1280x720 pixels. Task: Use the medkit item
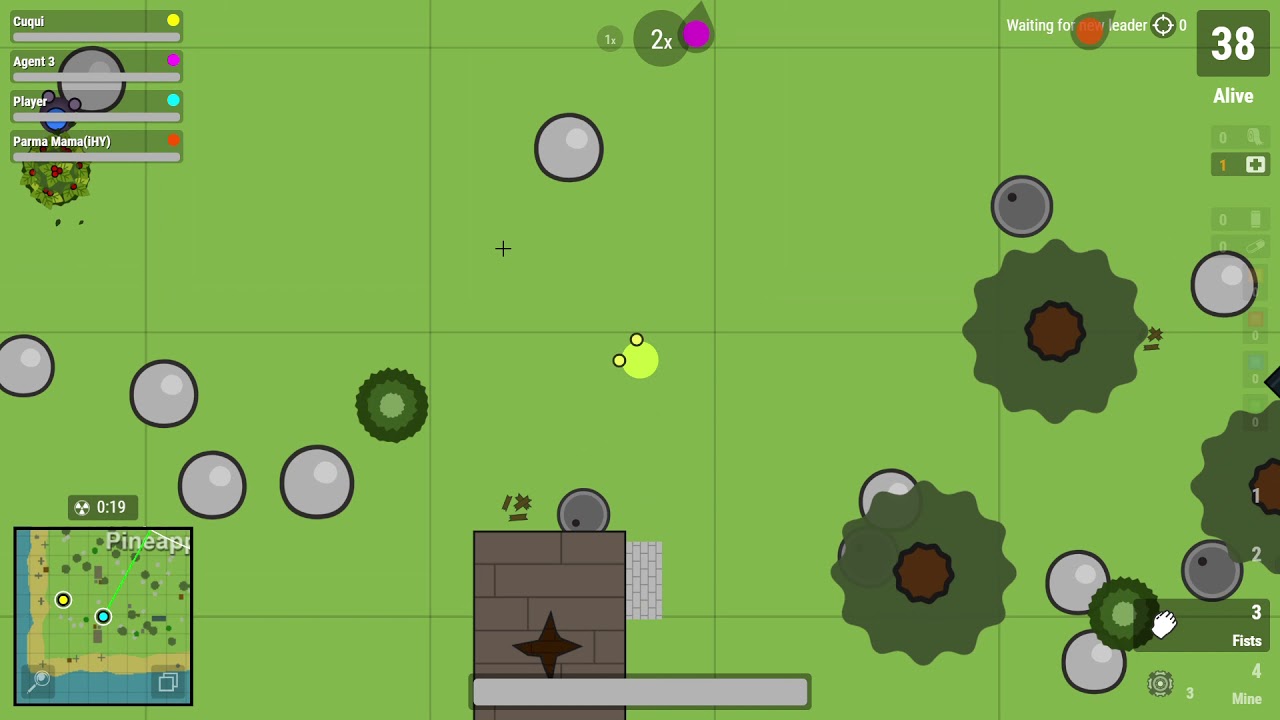(1241, 165)
